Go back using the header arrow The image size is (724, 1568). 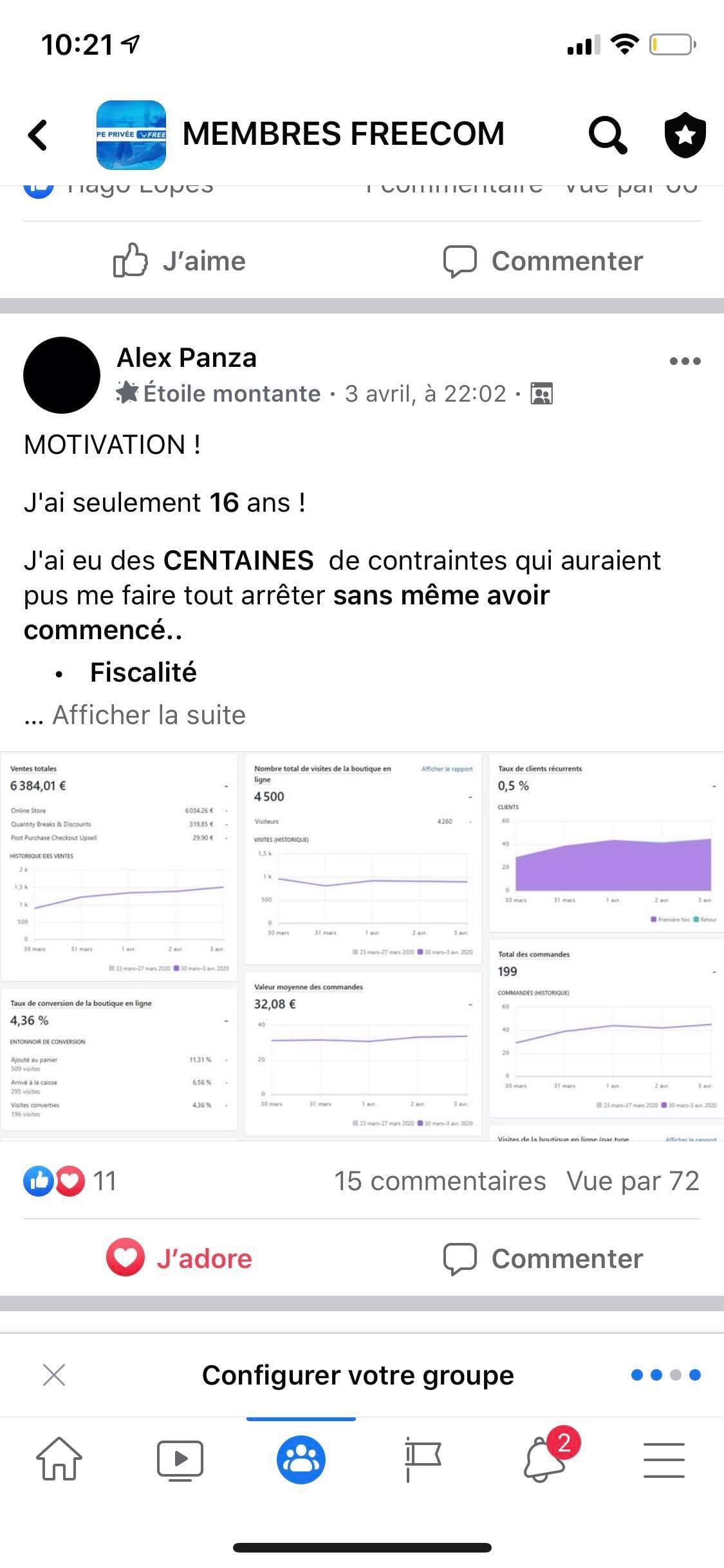pos(39,135)
